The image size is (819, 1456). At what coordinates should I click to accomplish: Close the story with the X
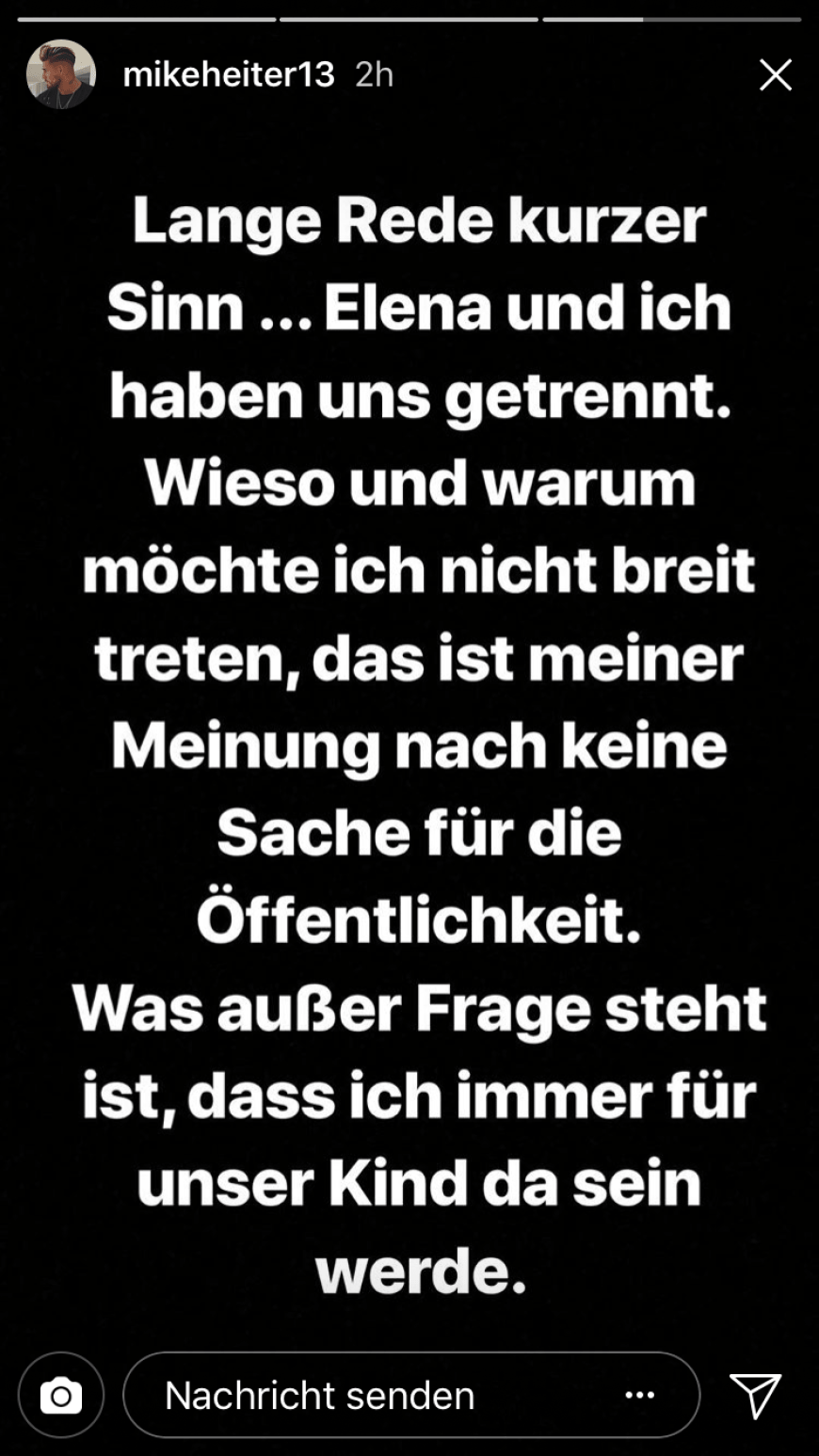pos(775,75)
